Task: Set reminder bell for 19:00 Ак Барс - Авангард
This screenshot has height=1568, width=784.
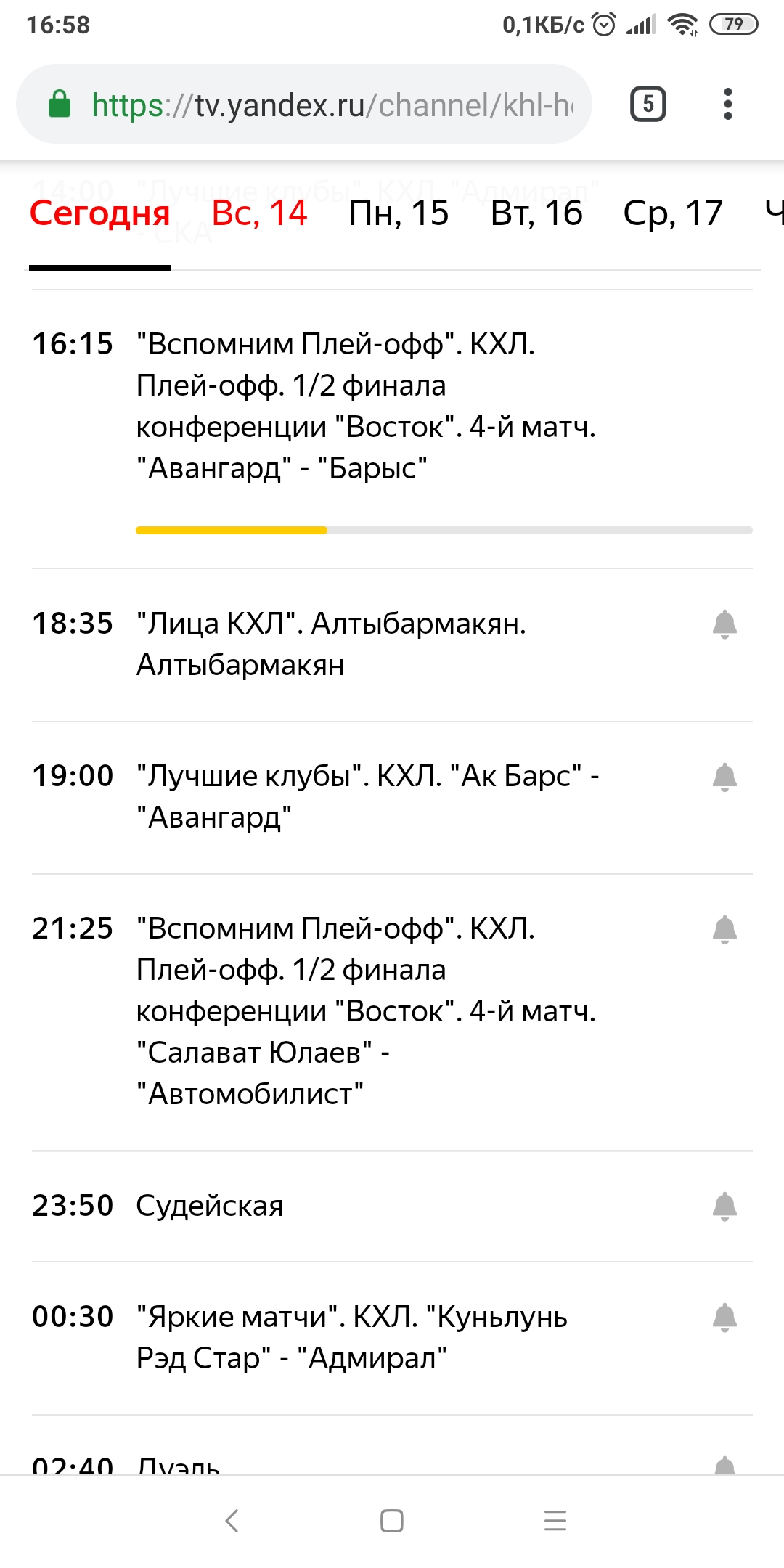Action: coord(724,777)
